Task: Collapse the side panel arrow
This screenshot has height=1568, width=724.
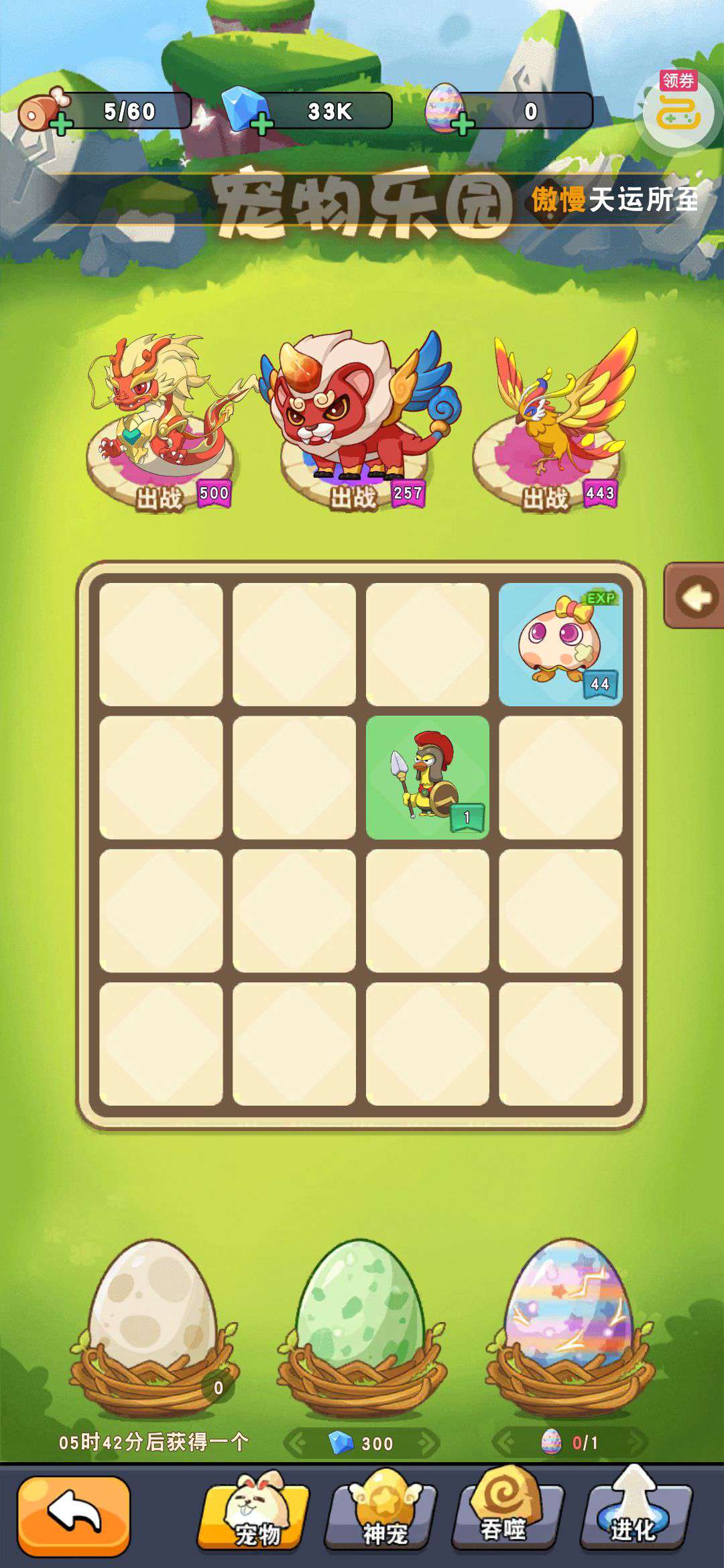Action: [695, 596]
